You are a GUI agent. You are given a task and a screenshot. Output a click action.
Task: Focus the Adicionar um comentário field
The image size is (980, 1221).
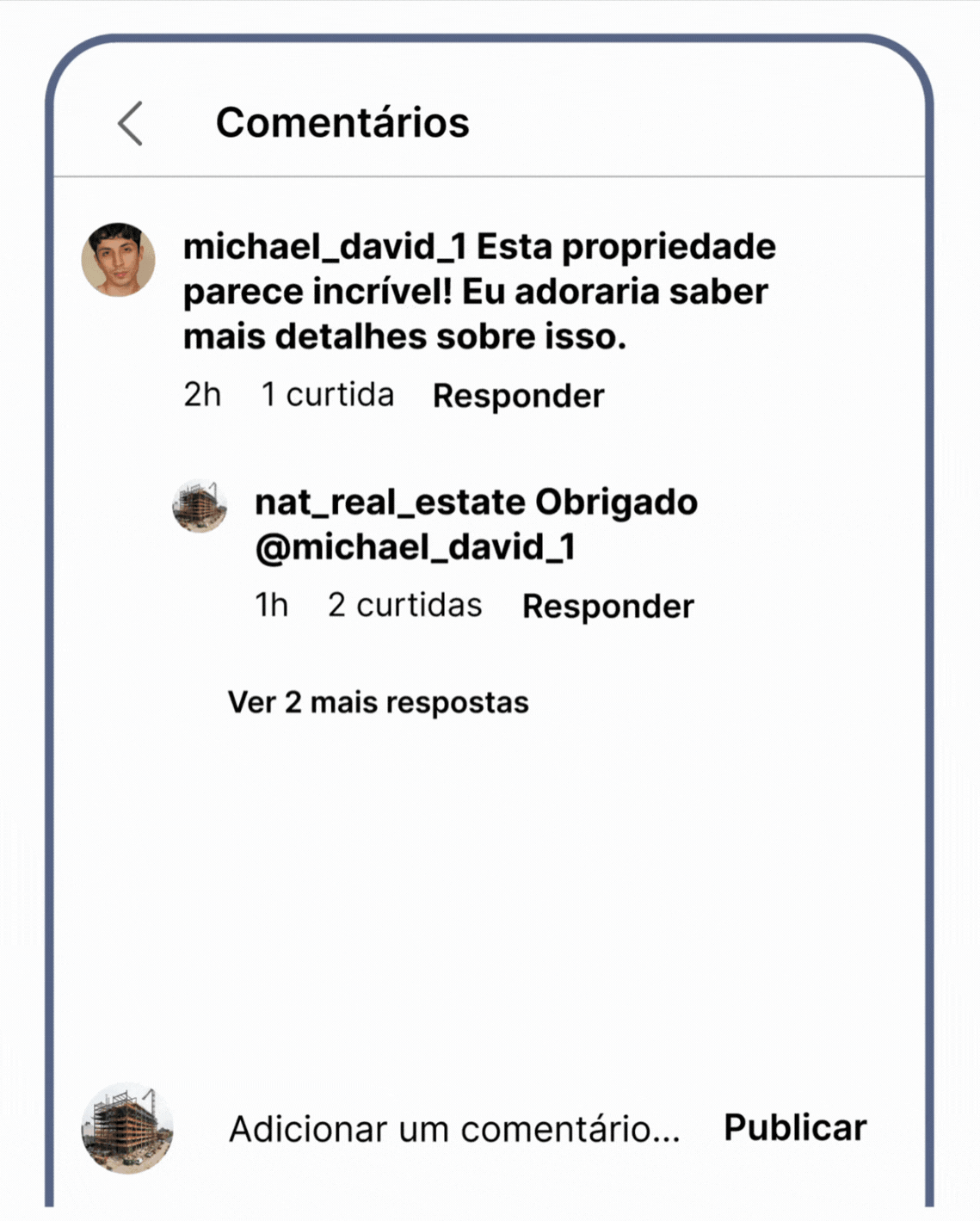click(454, 1129)
